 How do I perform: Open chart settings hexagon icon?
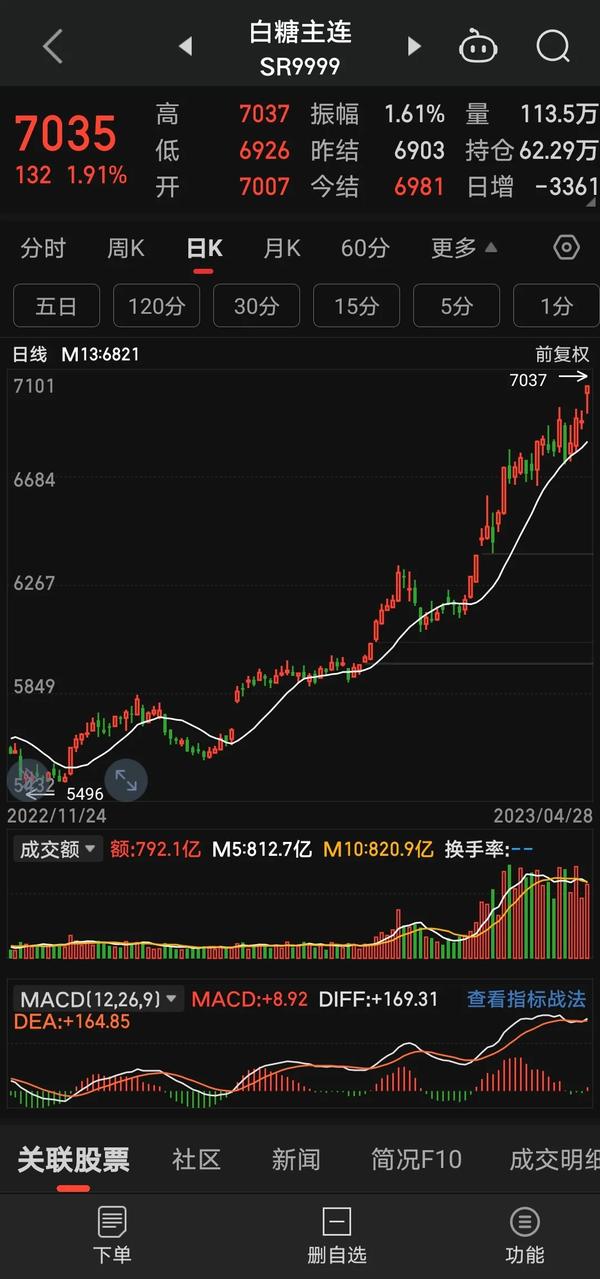pyautogui.click(x=566, y=248)
